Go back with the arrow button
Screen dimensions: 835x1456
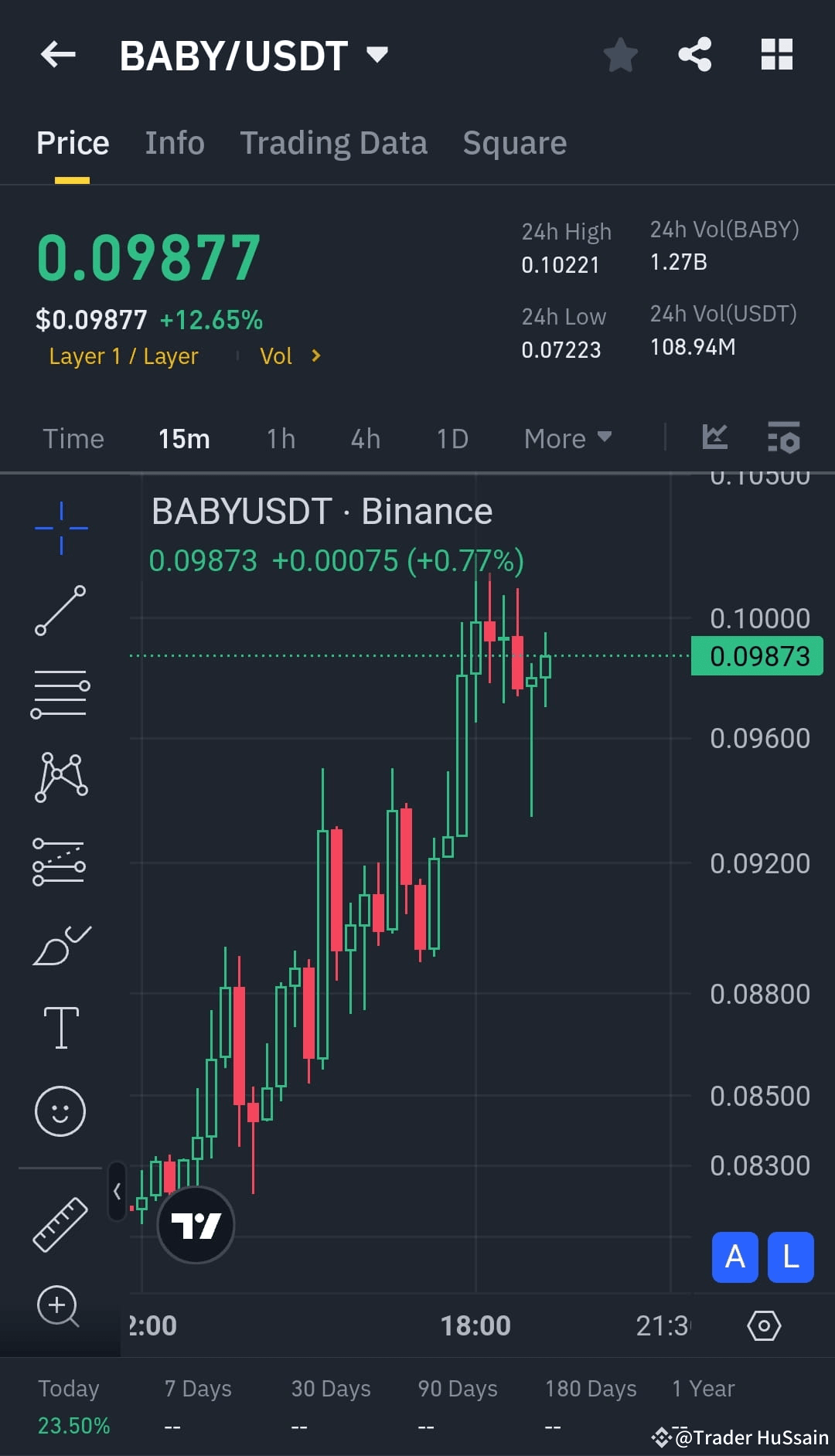tap(58, 54)
